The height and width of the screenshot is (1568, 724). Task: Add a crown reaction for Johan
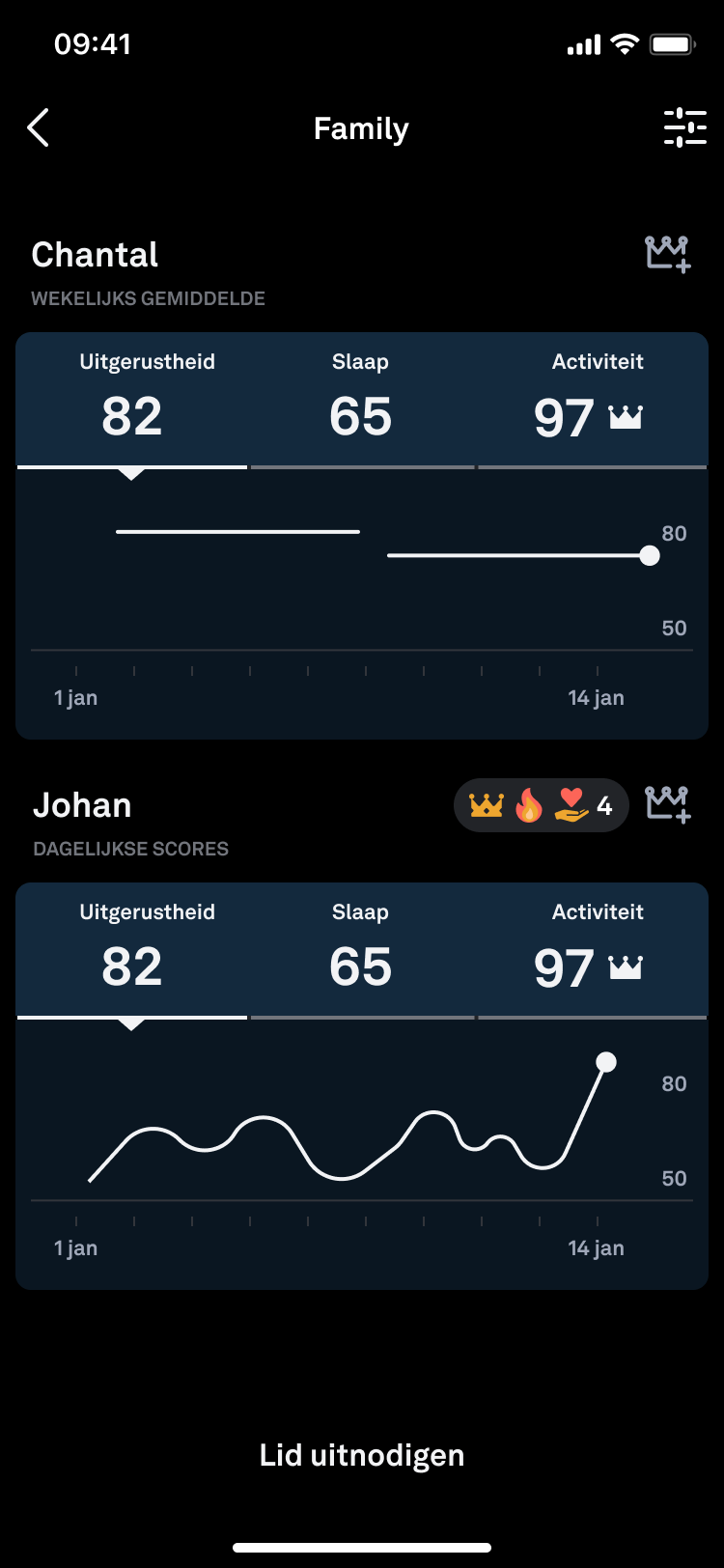tap(667, 804)
